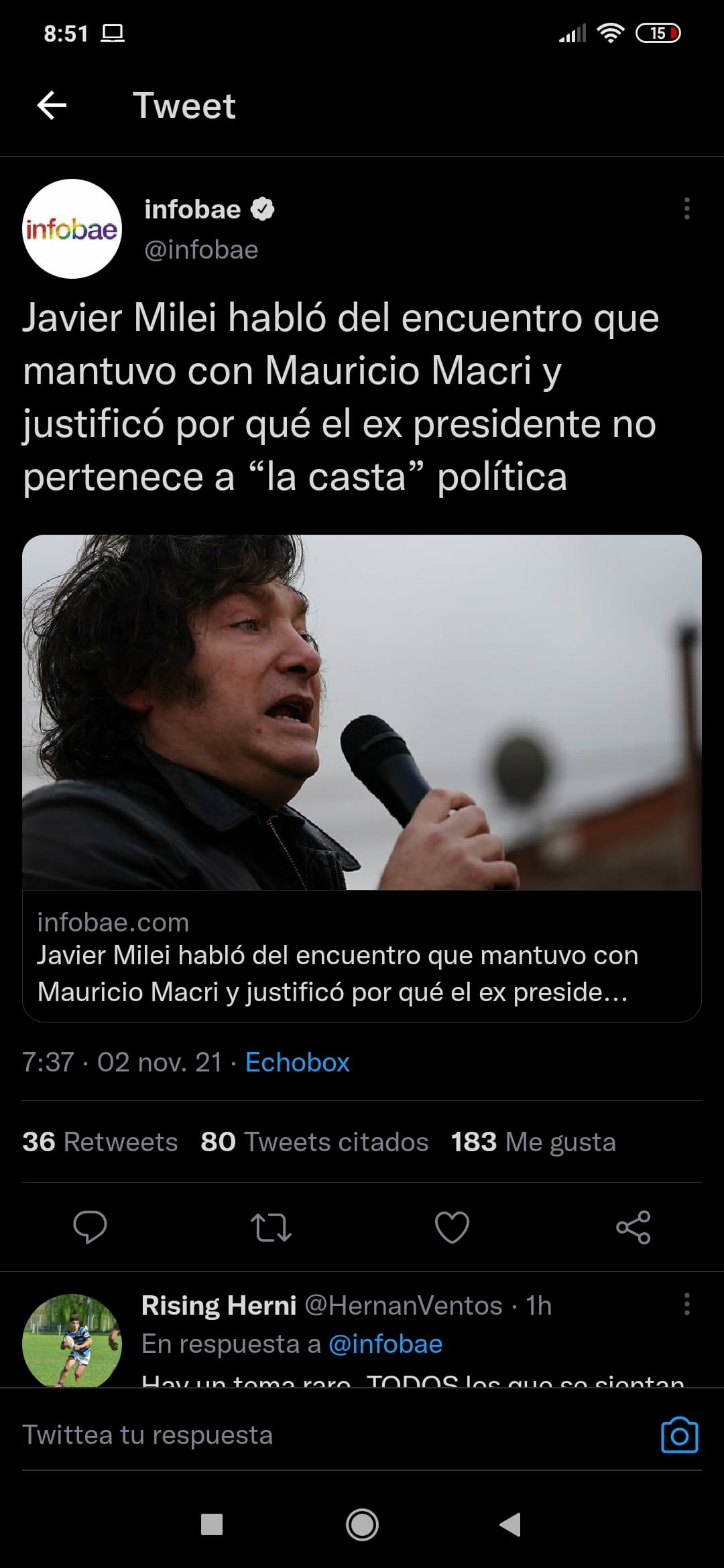This screenshot has width=724, height=1568.
Task: Share infobae's tweet
Action: (633, 1227)
